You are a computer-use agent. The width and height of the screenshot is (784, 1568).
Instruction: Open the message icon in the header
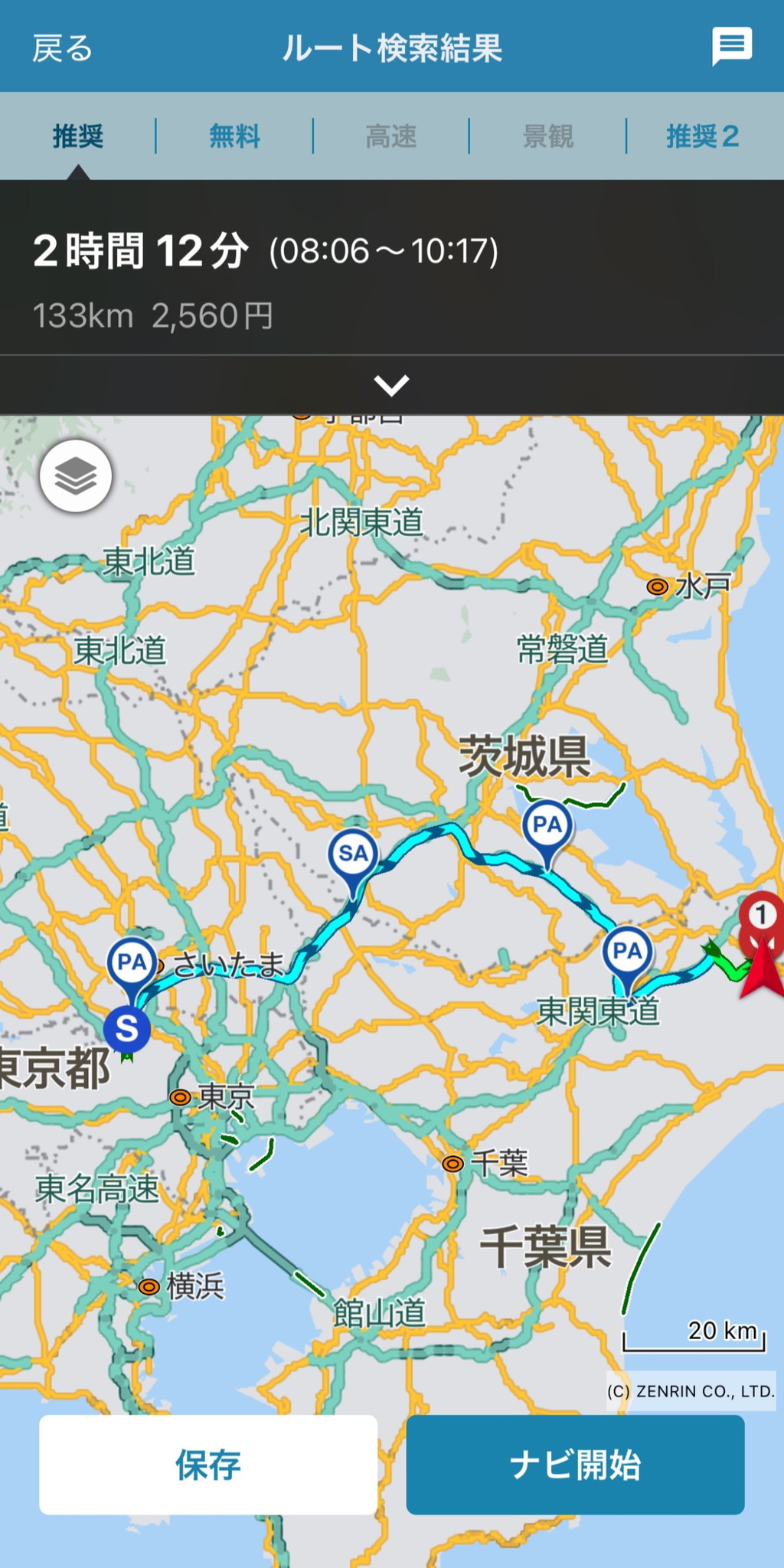(731, 46)
